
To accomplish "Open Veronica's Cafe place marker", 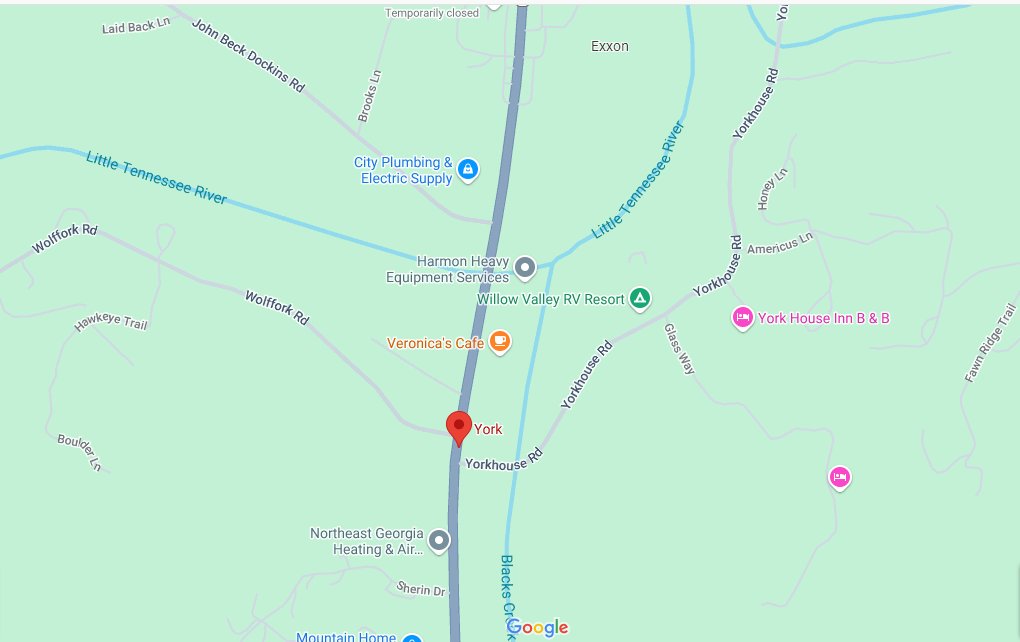I will [x=500, y=343].
